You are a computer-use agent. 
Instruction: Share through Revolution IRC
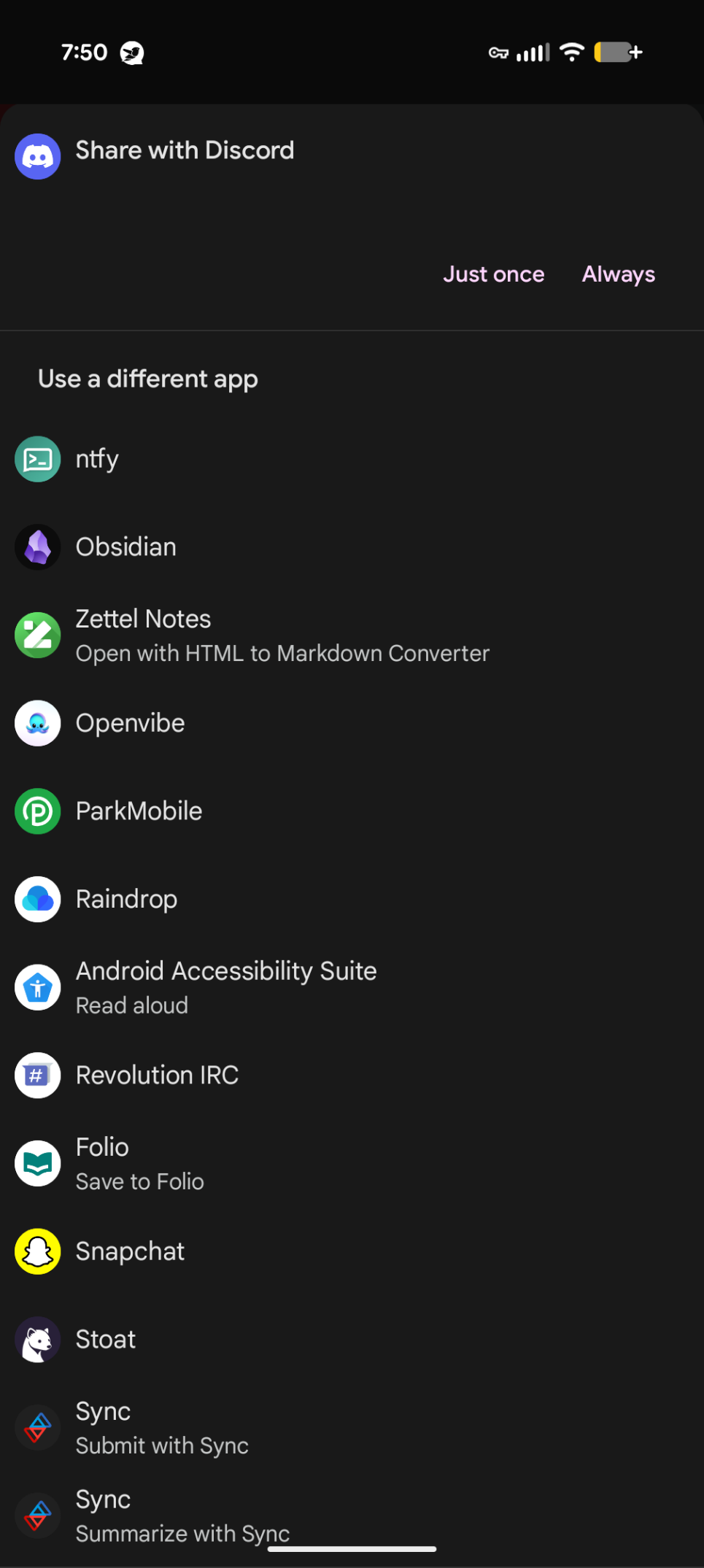click(x=157, y=1075)
